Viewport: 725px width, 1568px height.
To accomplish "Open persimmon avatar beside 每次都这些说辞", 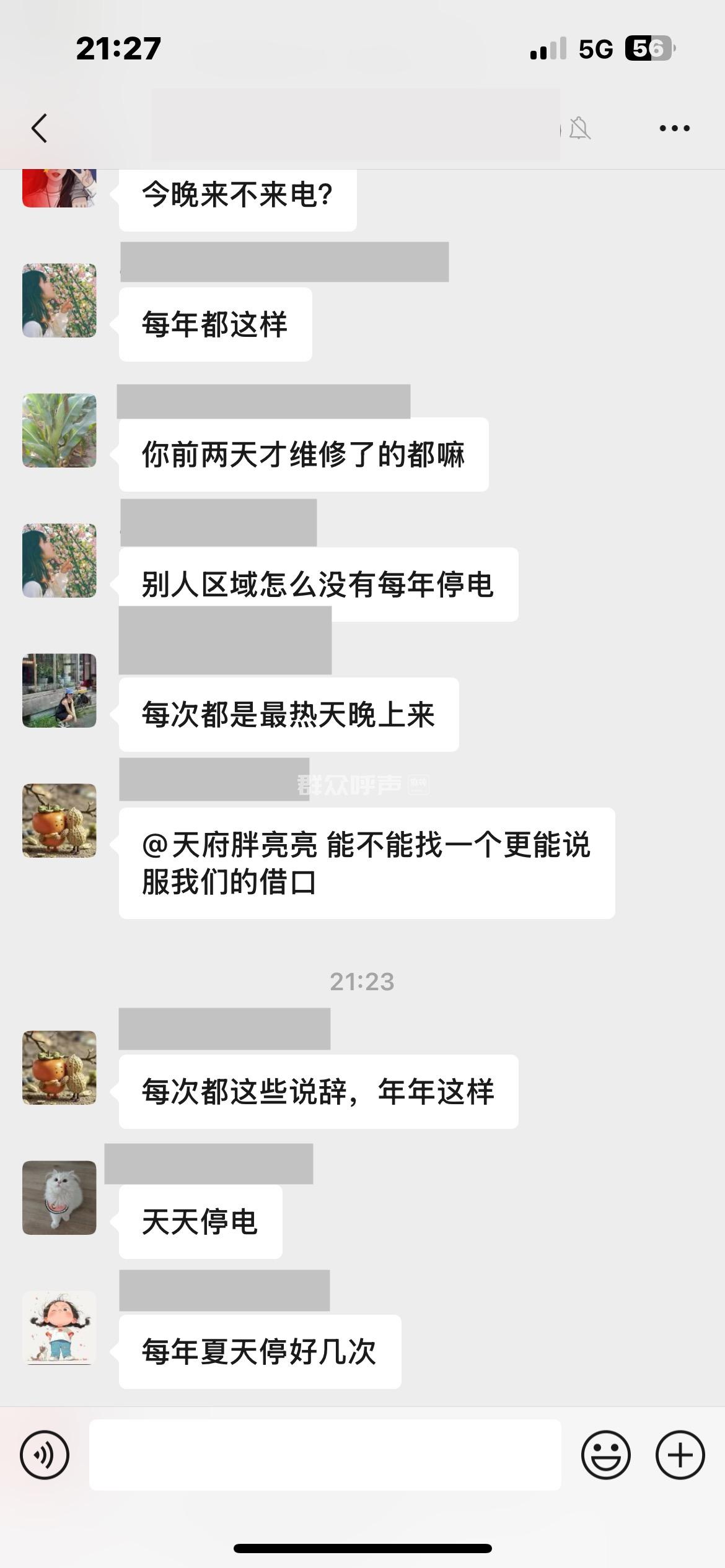I will point(59,1068).
